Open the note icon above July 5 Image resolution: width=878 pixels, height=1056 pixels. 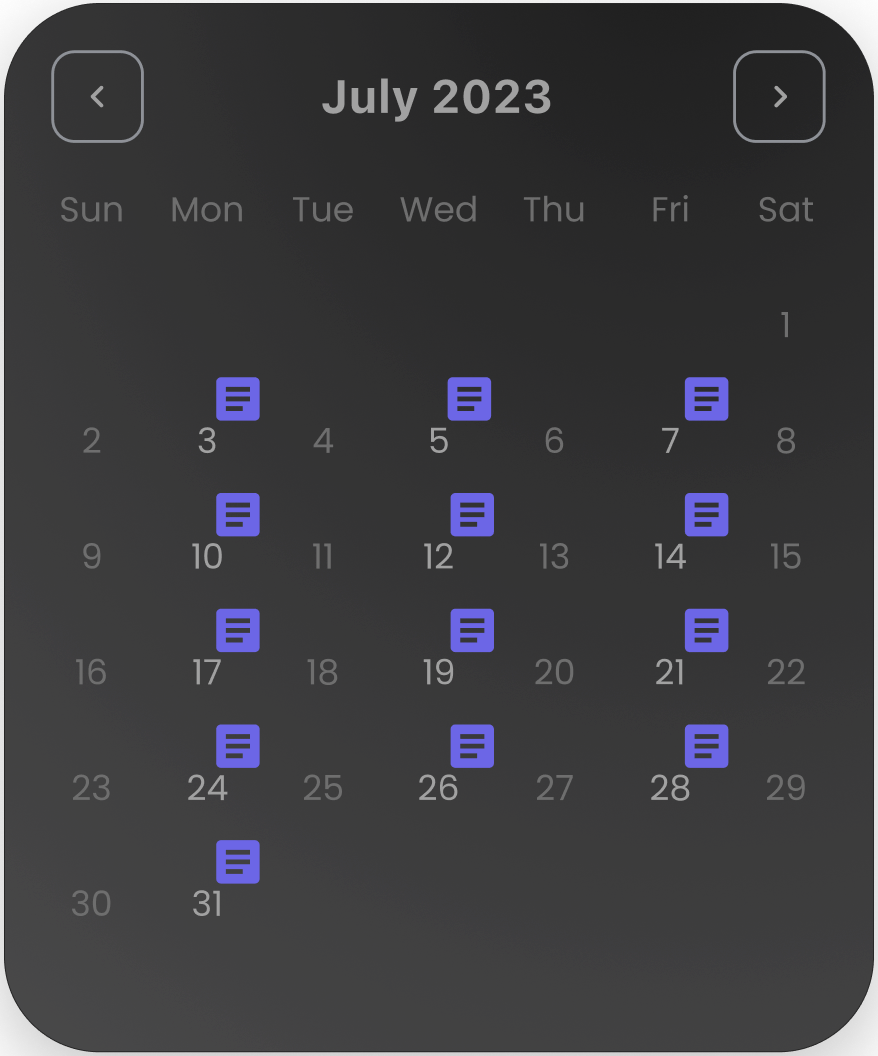(x=469, y=399)
